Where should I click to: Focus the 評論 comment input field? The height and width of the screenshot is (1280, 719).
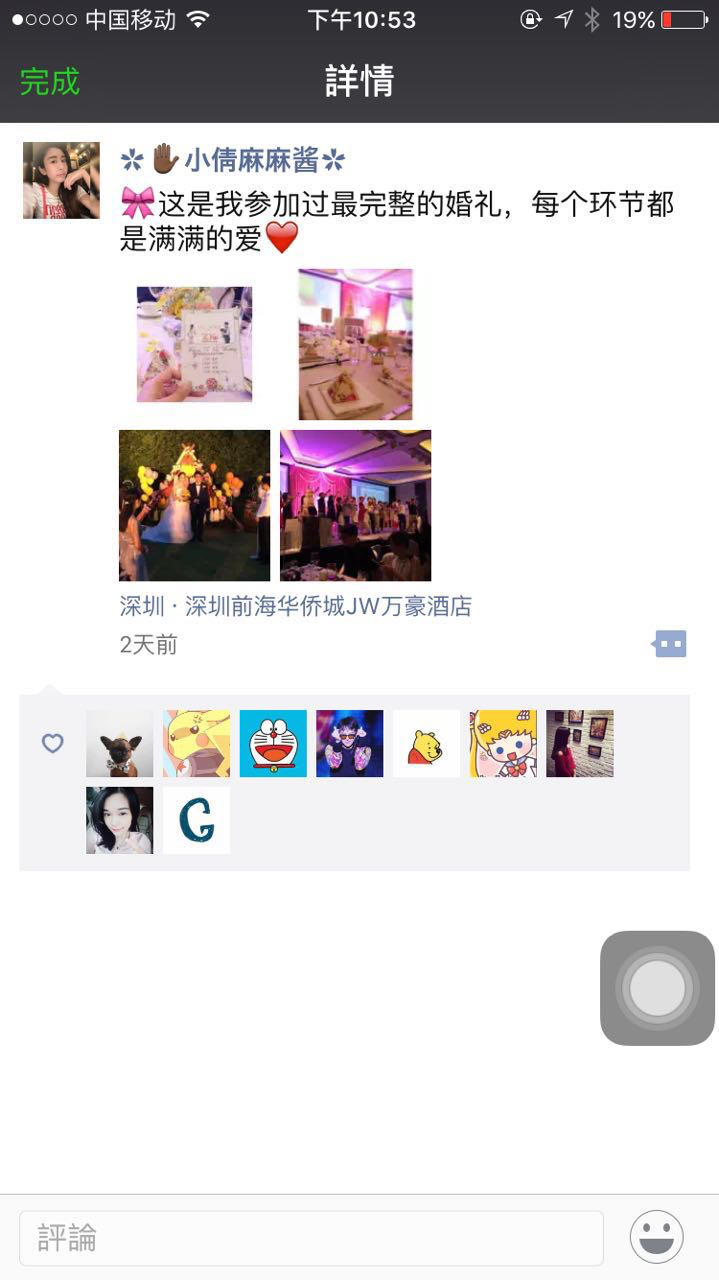311,1238
